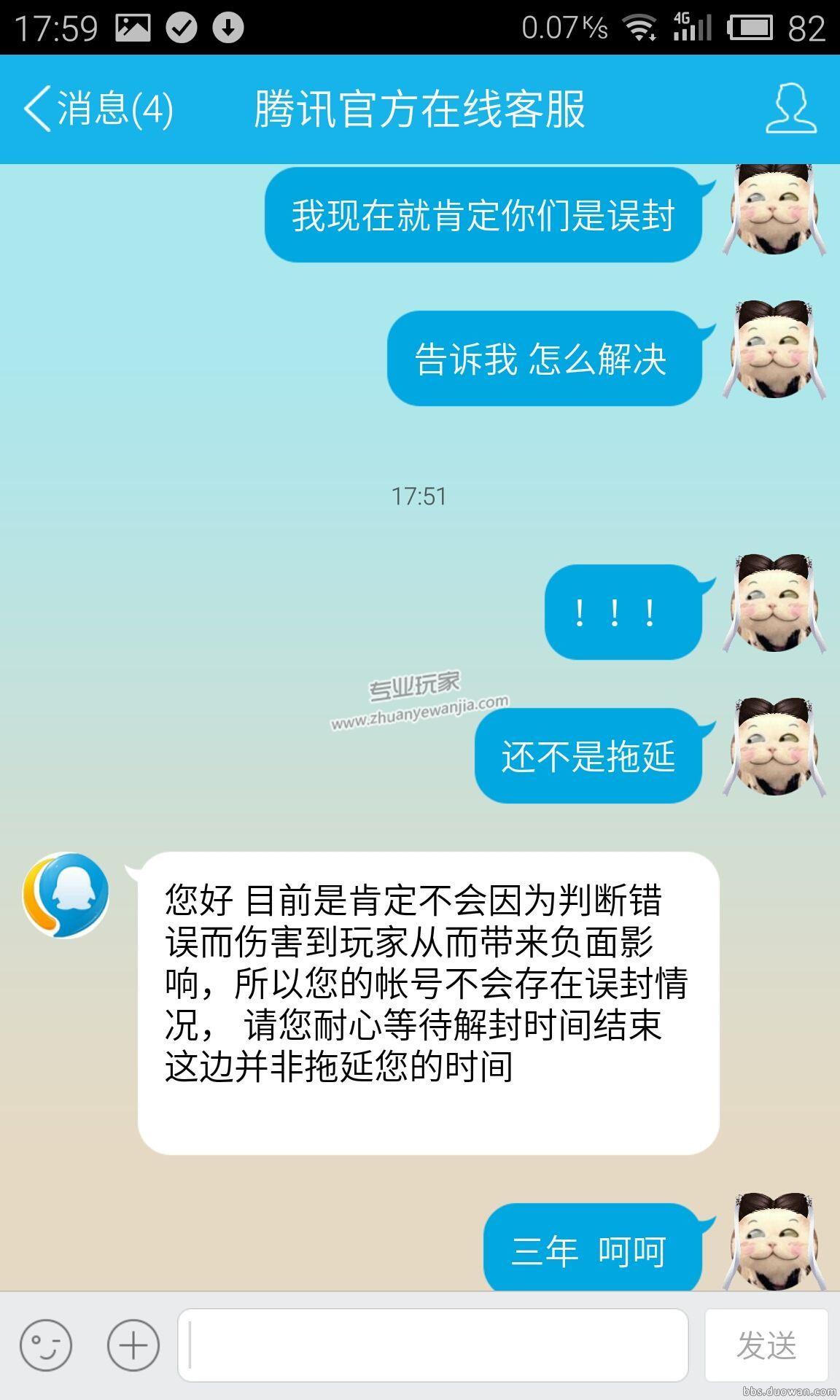Open 腾讯官方在线客服's penguin avatar
840x1400 pixels.
click(66, 895)
